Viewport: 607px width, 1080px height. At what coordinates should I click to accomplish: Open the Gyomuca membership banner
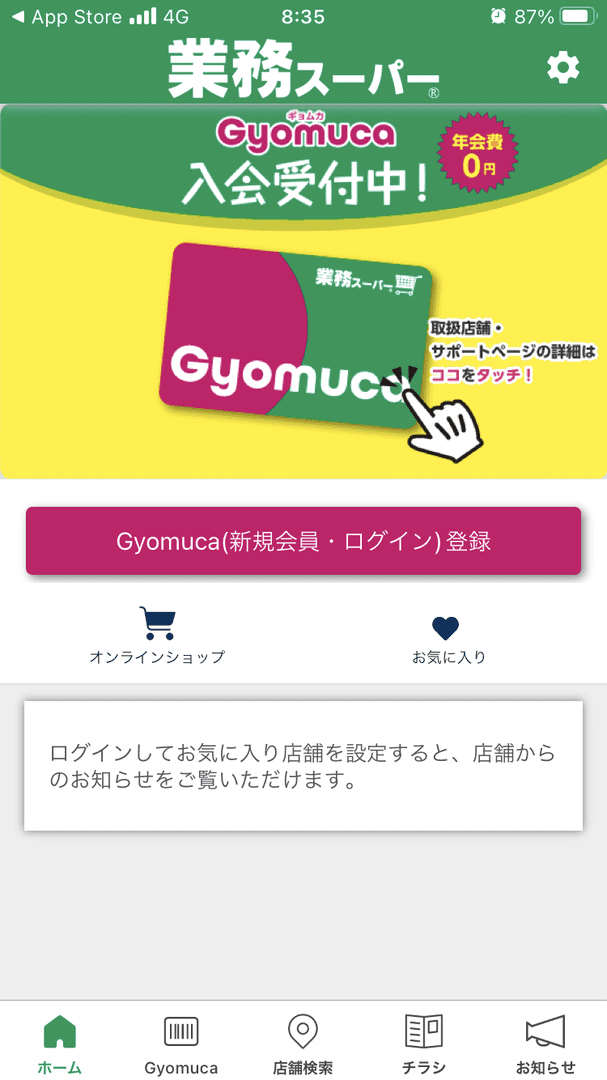(303, 292)
